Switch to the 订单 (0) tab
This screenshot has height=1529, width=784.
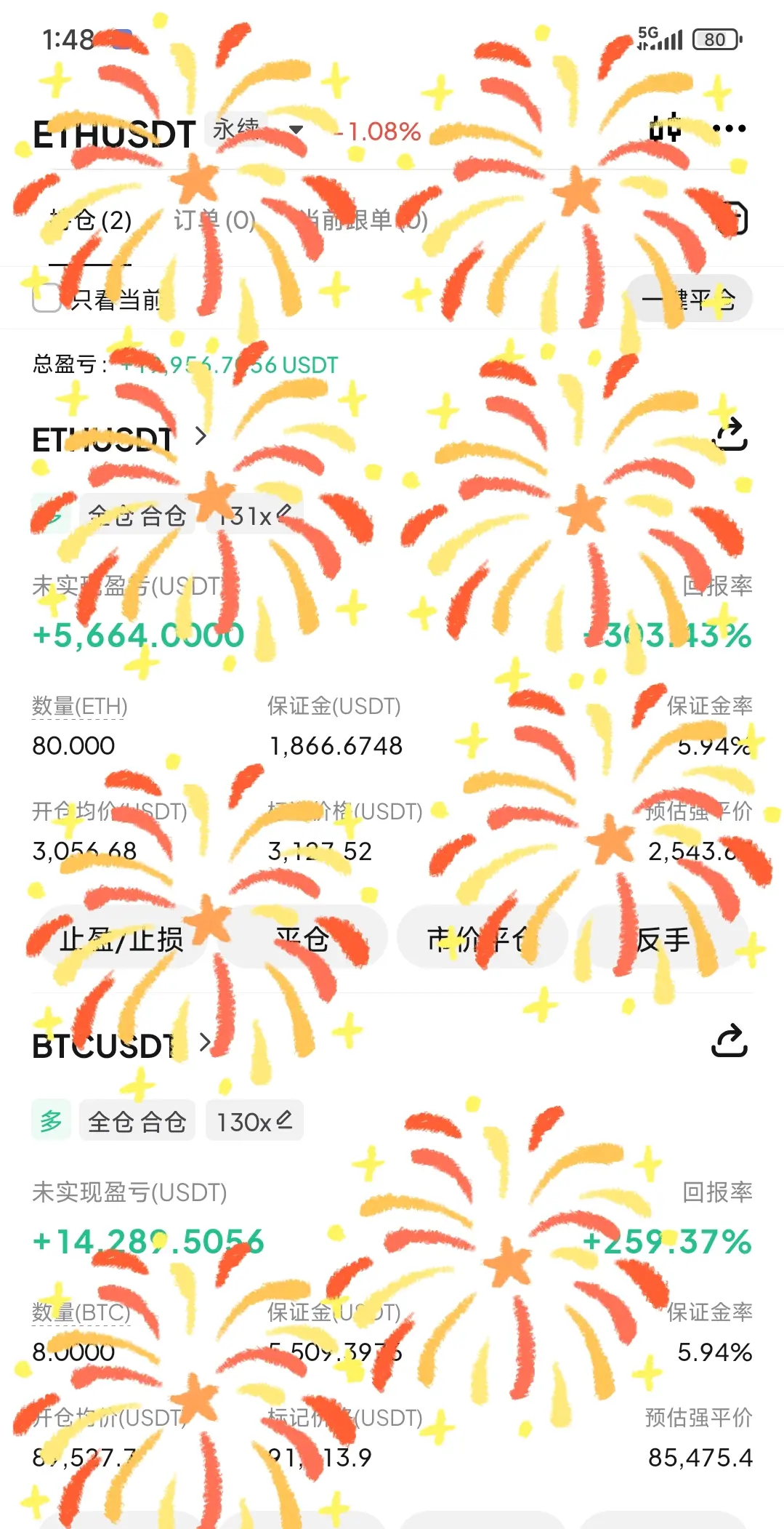pyautogui.click(x=214, y=220)
